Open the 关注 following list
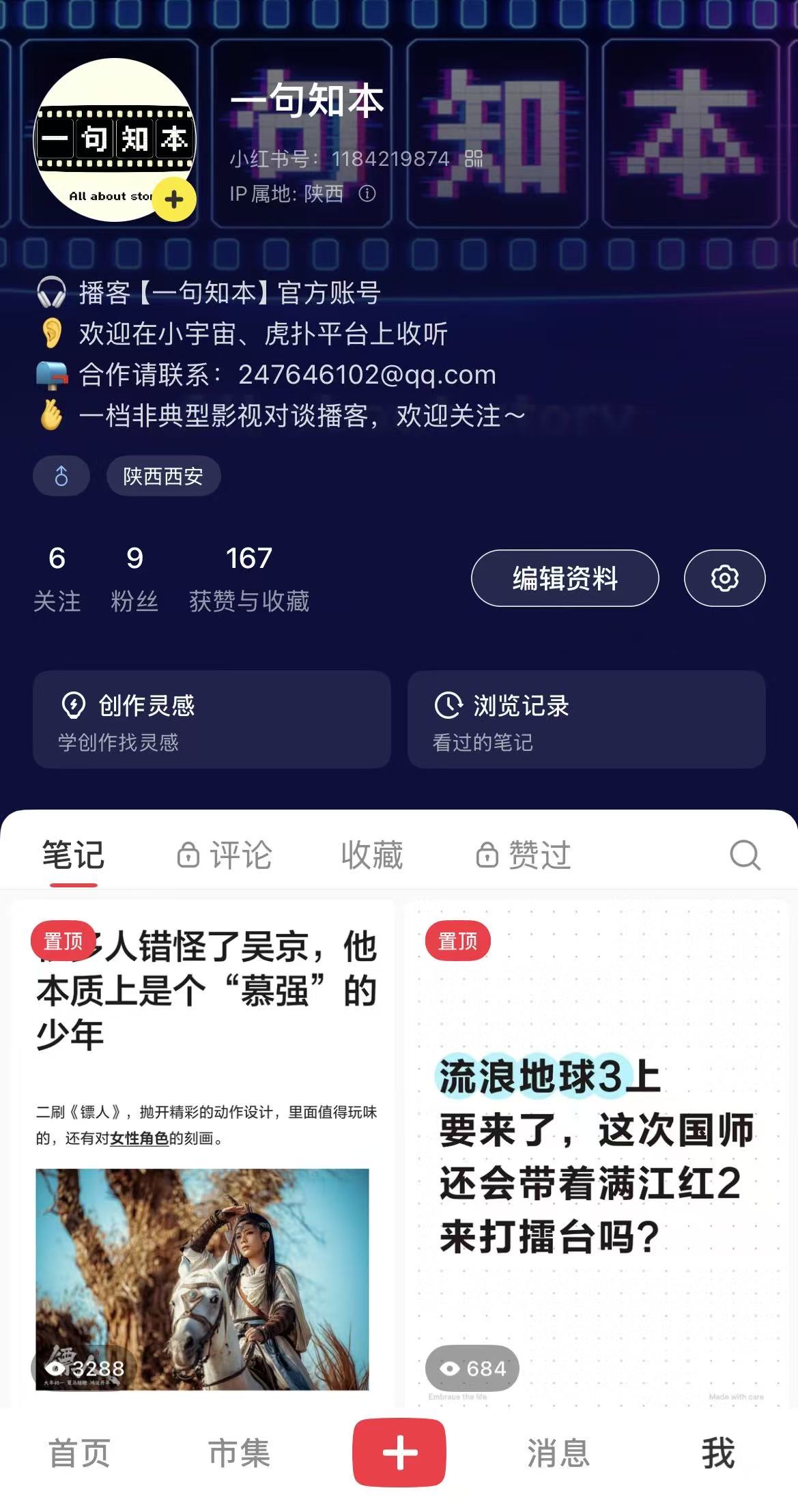 57,578
